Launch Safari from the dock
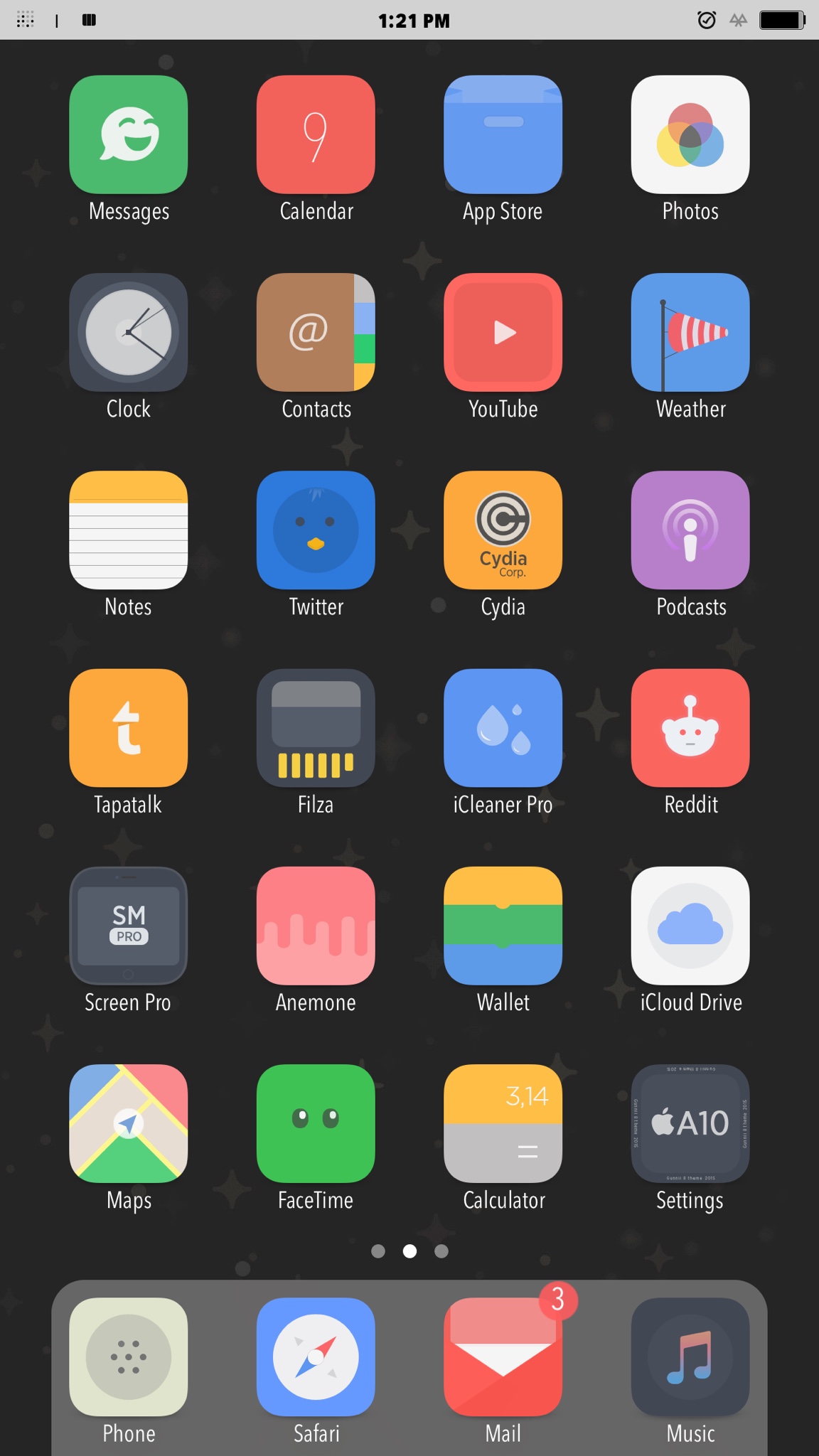This screenshot has width=819, height=1456. coord(316,1356)
